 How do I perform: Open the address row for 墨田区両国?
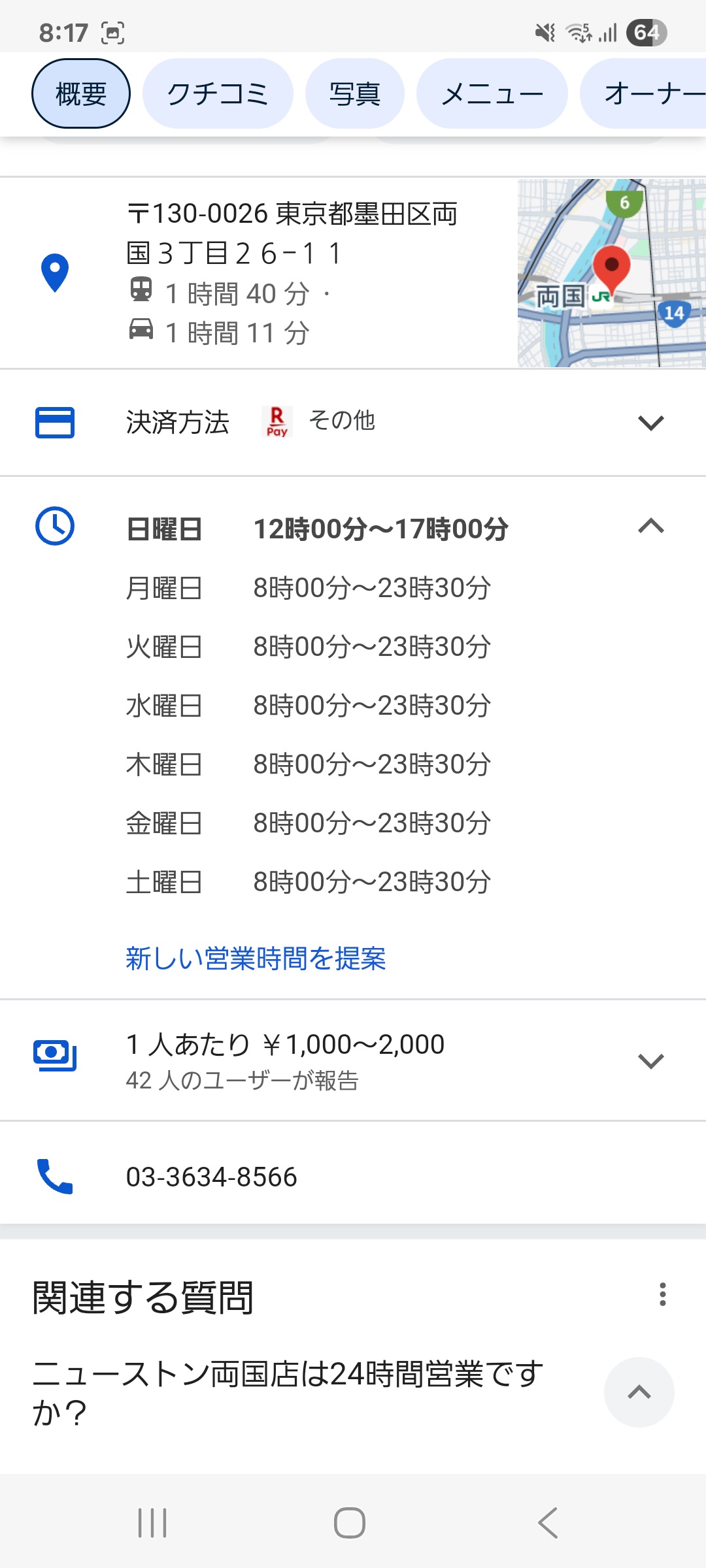coord(258,273)
